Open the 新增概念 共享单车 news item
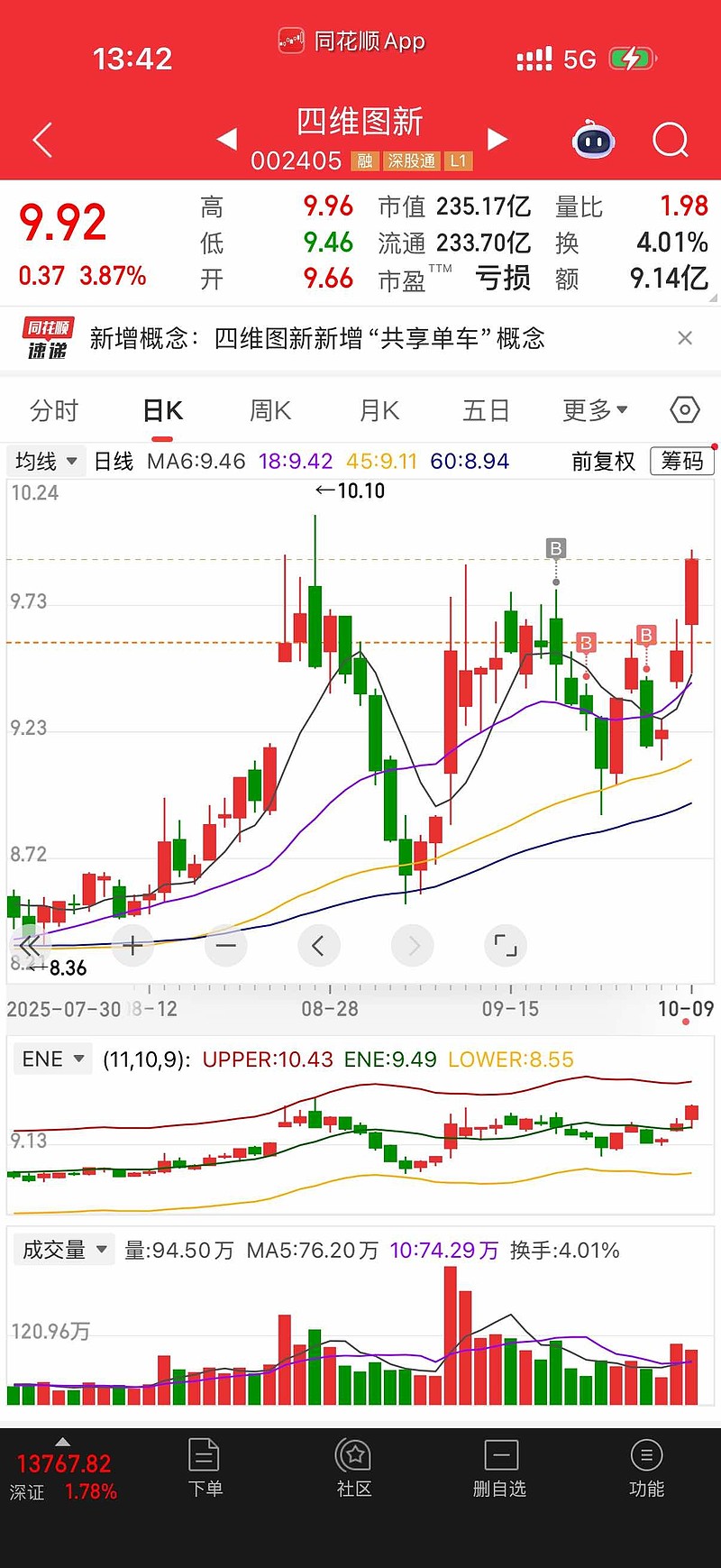721x1568 pixels. click(317, 338)
